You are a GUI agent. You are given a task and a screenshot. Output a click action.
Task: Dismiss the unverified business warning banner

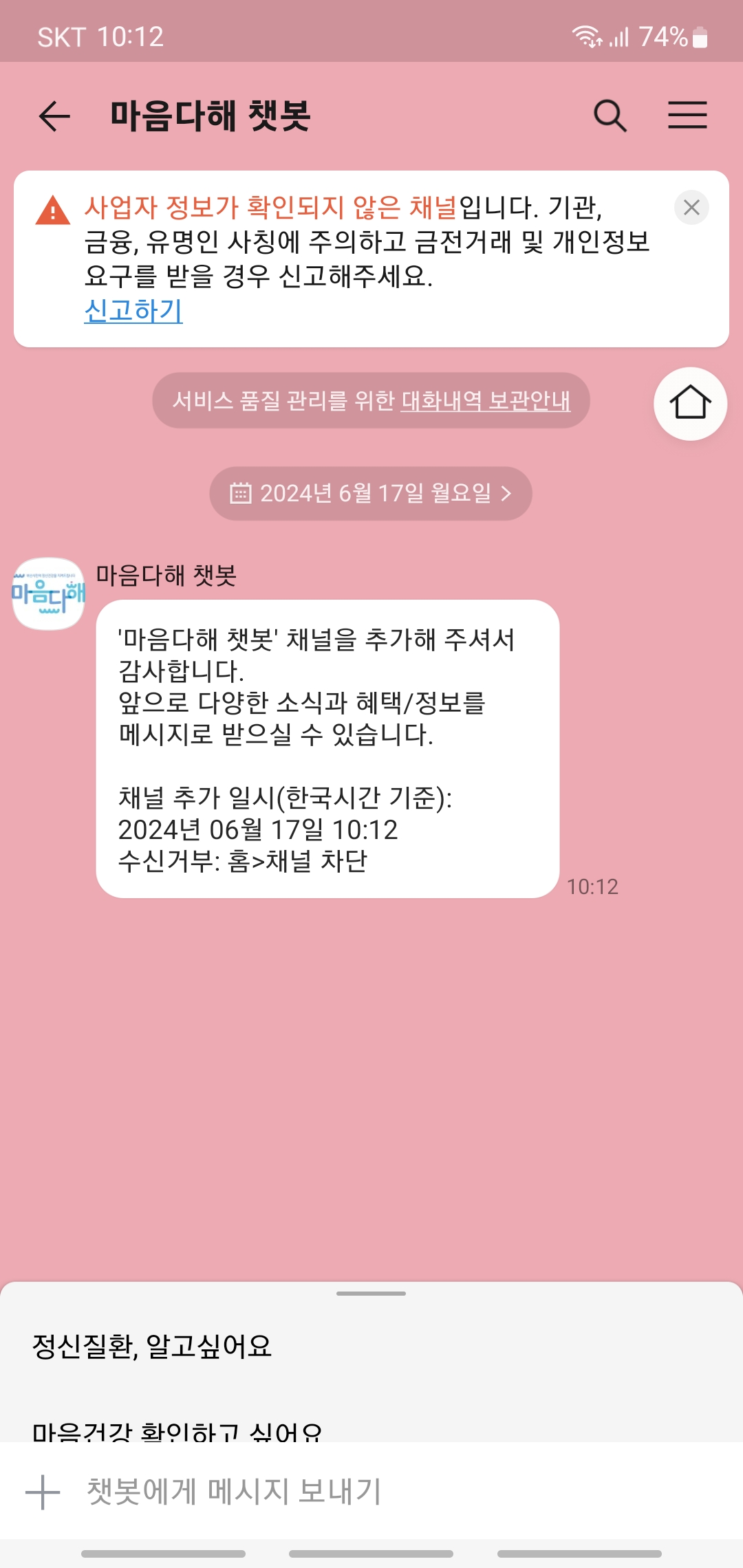tap(691, 208)
